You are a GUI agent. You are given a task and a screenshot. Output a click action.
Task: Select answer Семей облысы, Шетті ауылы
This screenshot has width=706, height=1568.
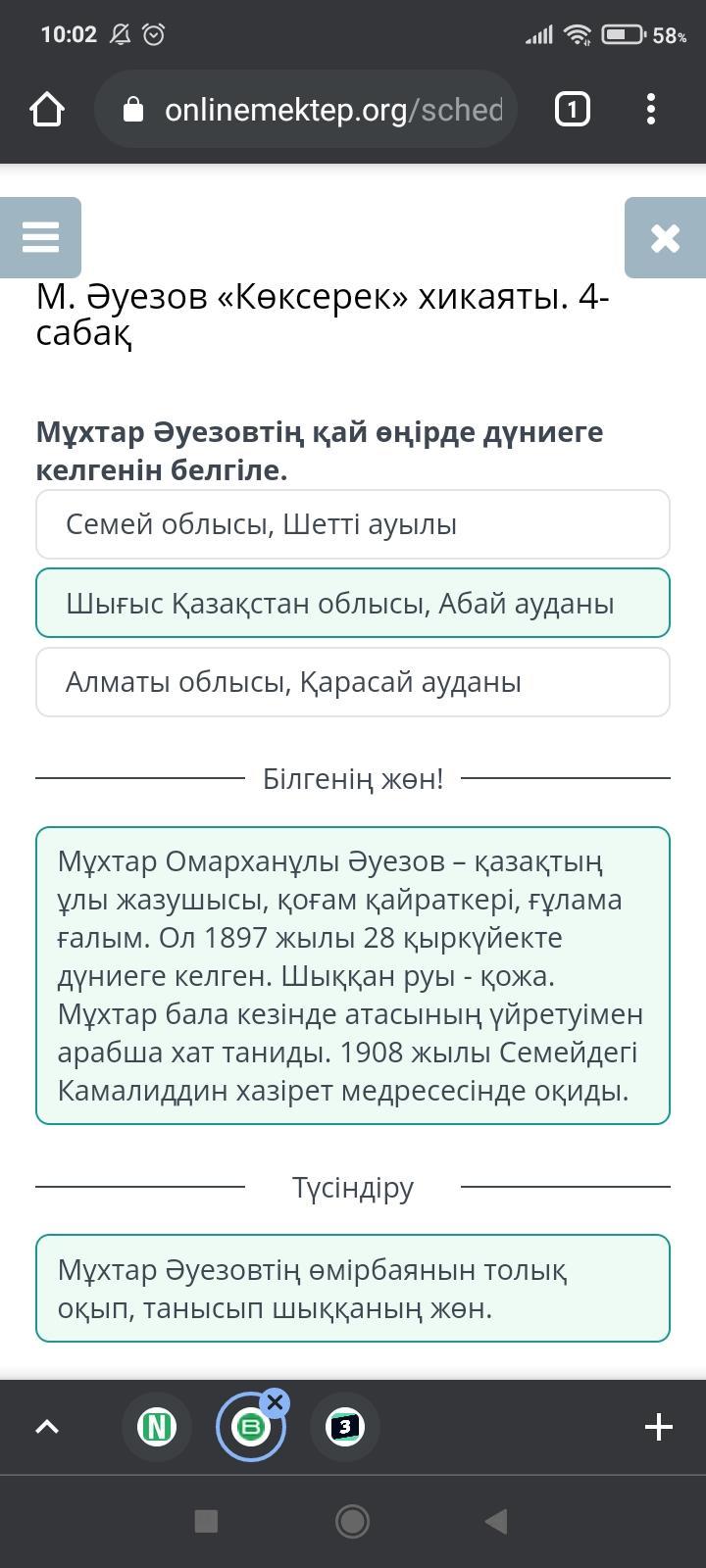click(x=353, y=524)
